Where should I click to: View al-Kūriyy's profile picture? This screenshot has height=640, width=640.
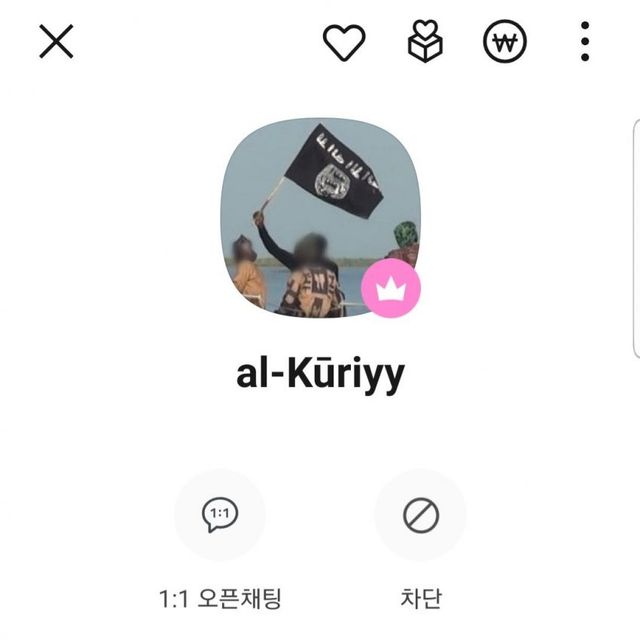point(319,217)
